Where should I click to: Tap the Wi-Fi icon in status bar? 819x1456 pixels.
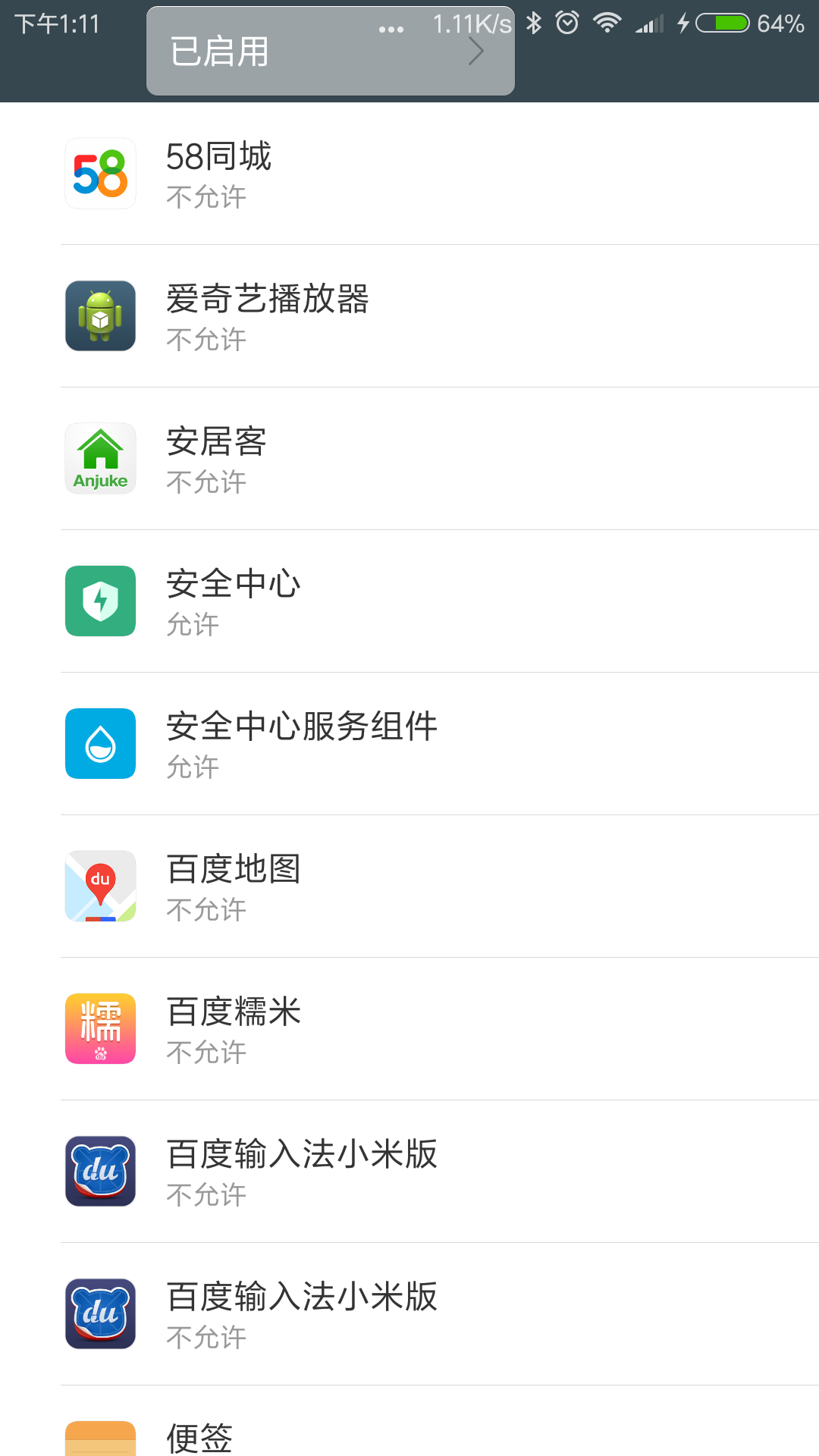pos(606,23)
